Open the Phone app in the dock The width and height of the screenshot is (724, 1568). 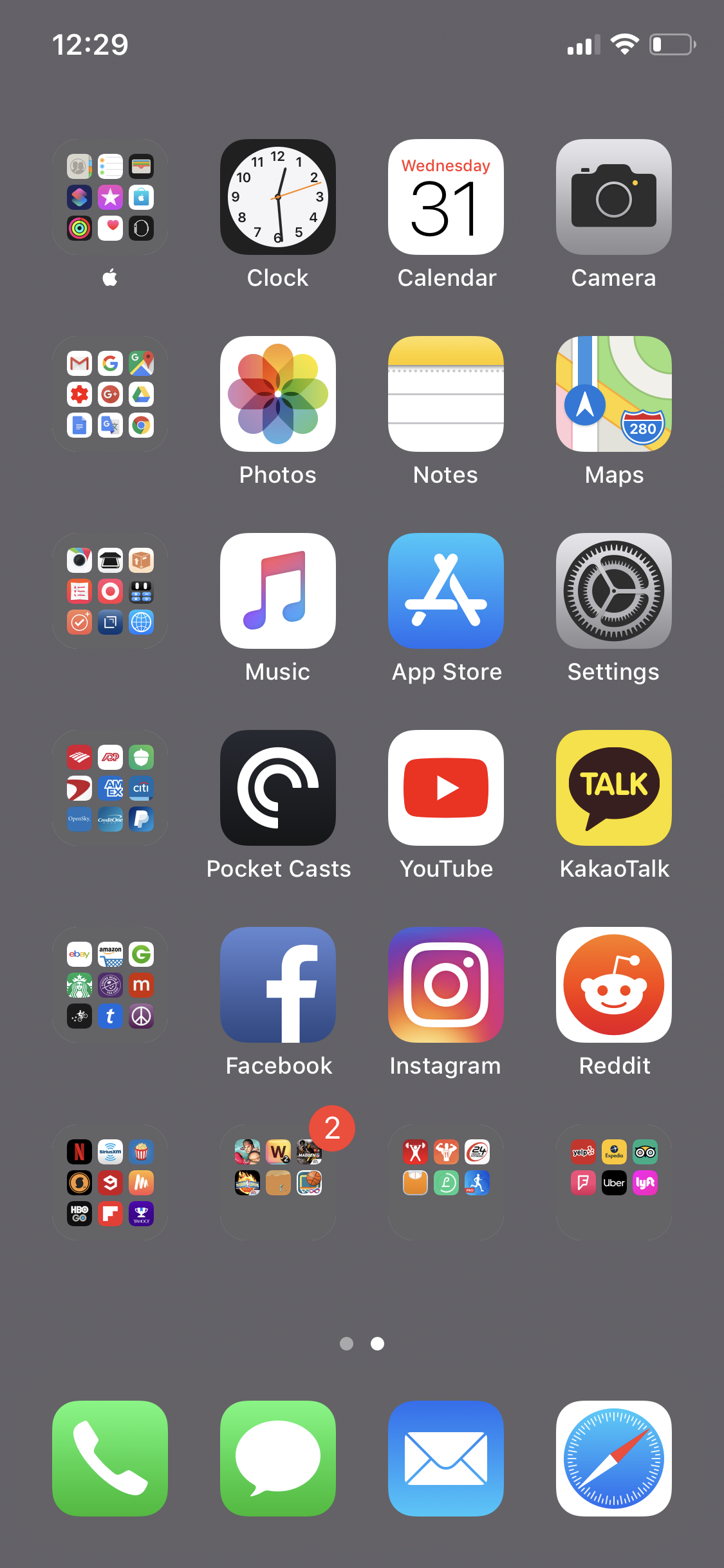tap(110, 1459)
